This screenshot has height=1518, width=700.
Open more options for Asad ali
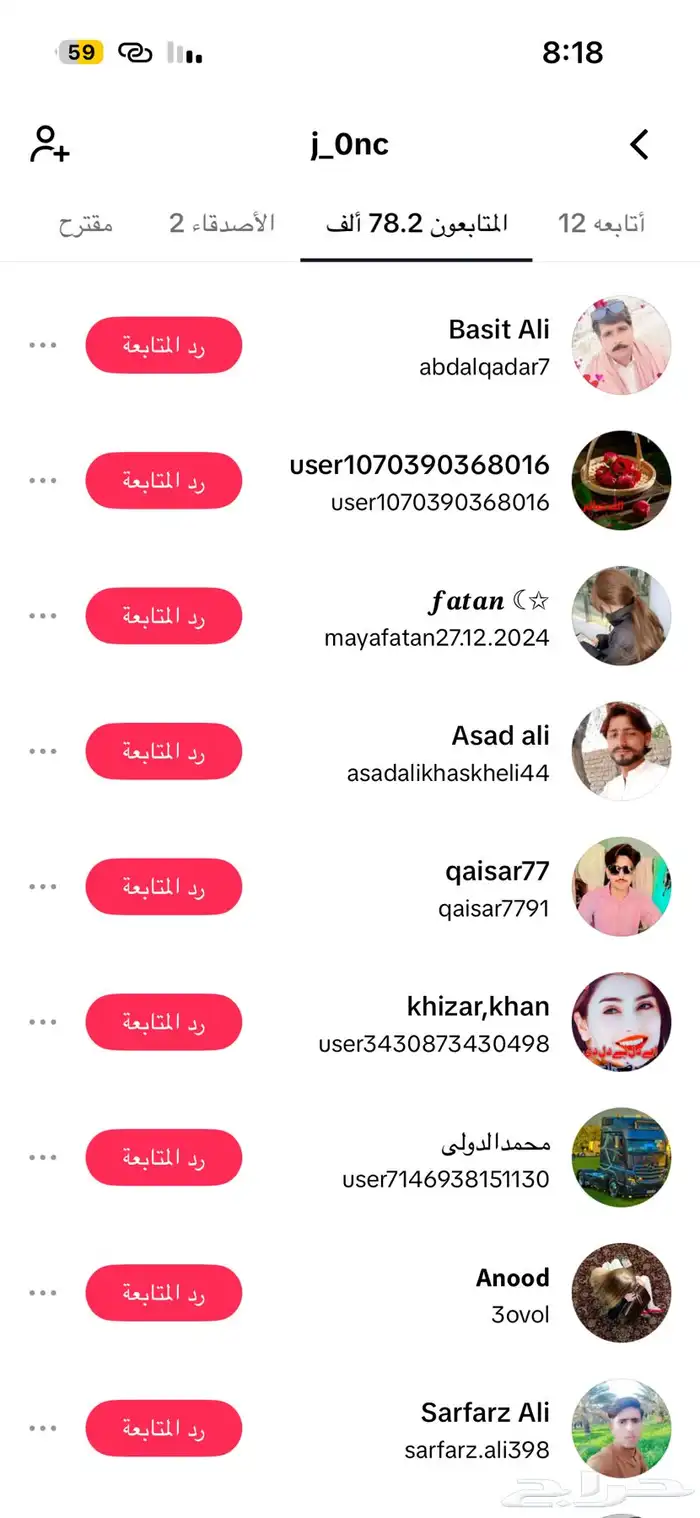coord(43,751)
